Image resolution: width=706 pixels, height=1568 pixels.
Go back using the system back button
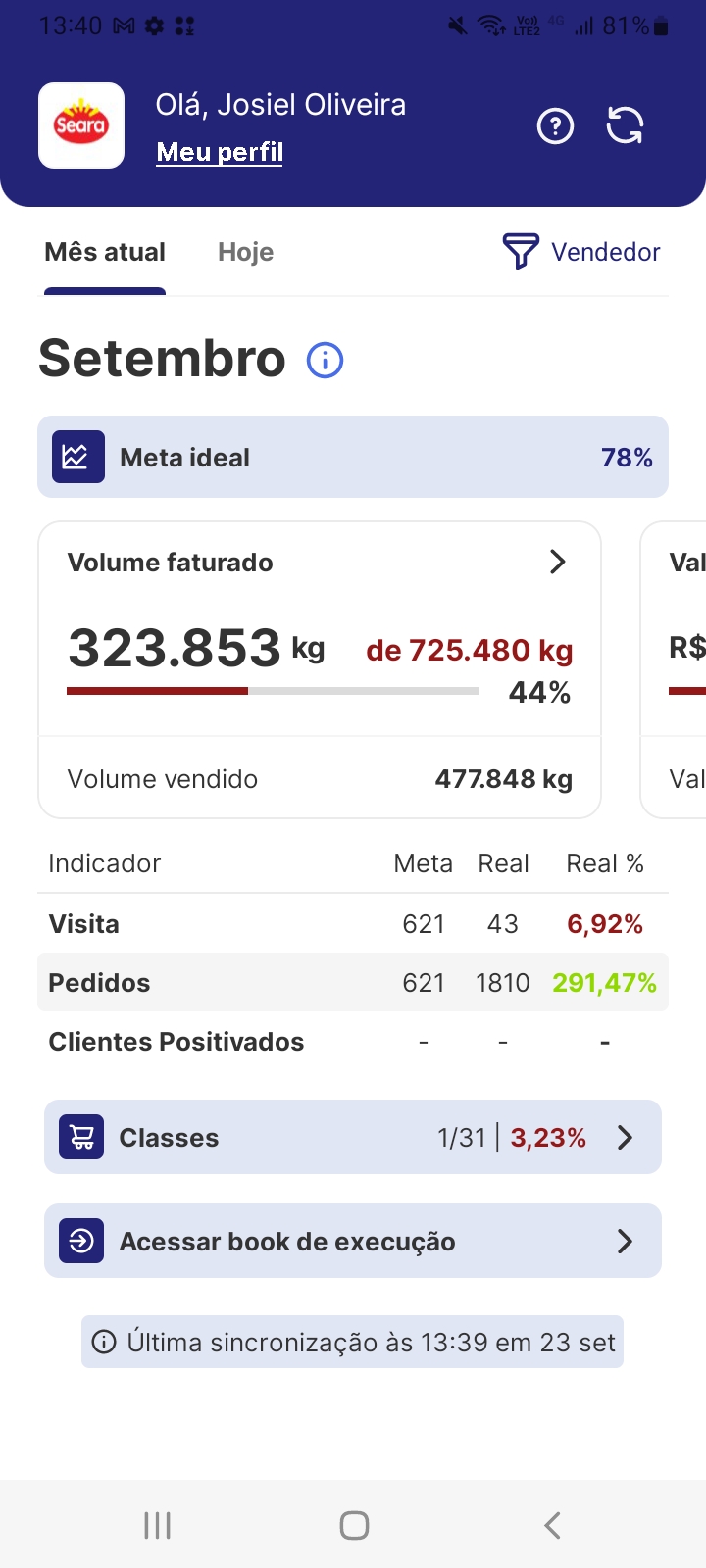click(x=552, y=1525)
